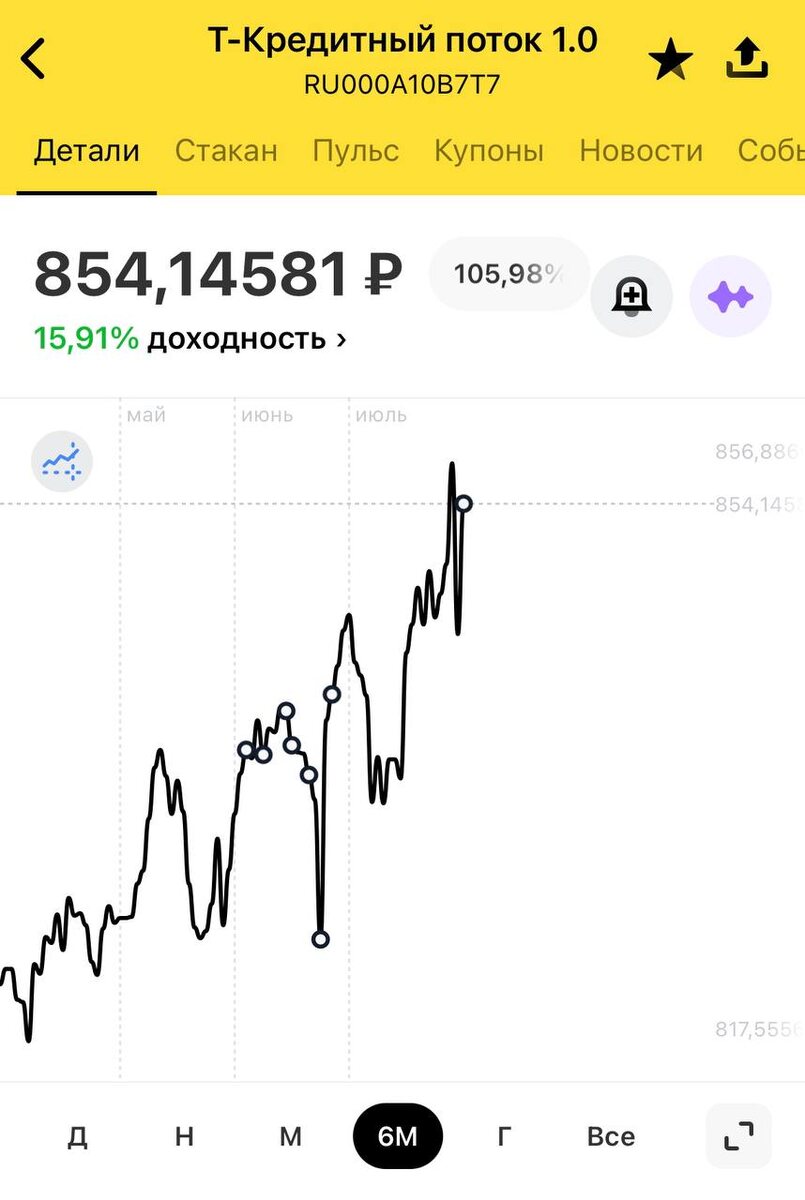This screenshot has width=805, height=1200.
Task: Select the Детали tab
Action: [x=87, y=151]
